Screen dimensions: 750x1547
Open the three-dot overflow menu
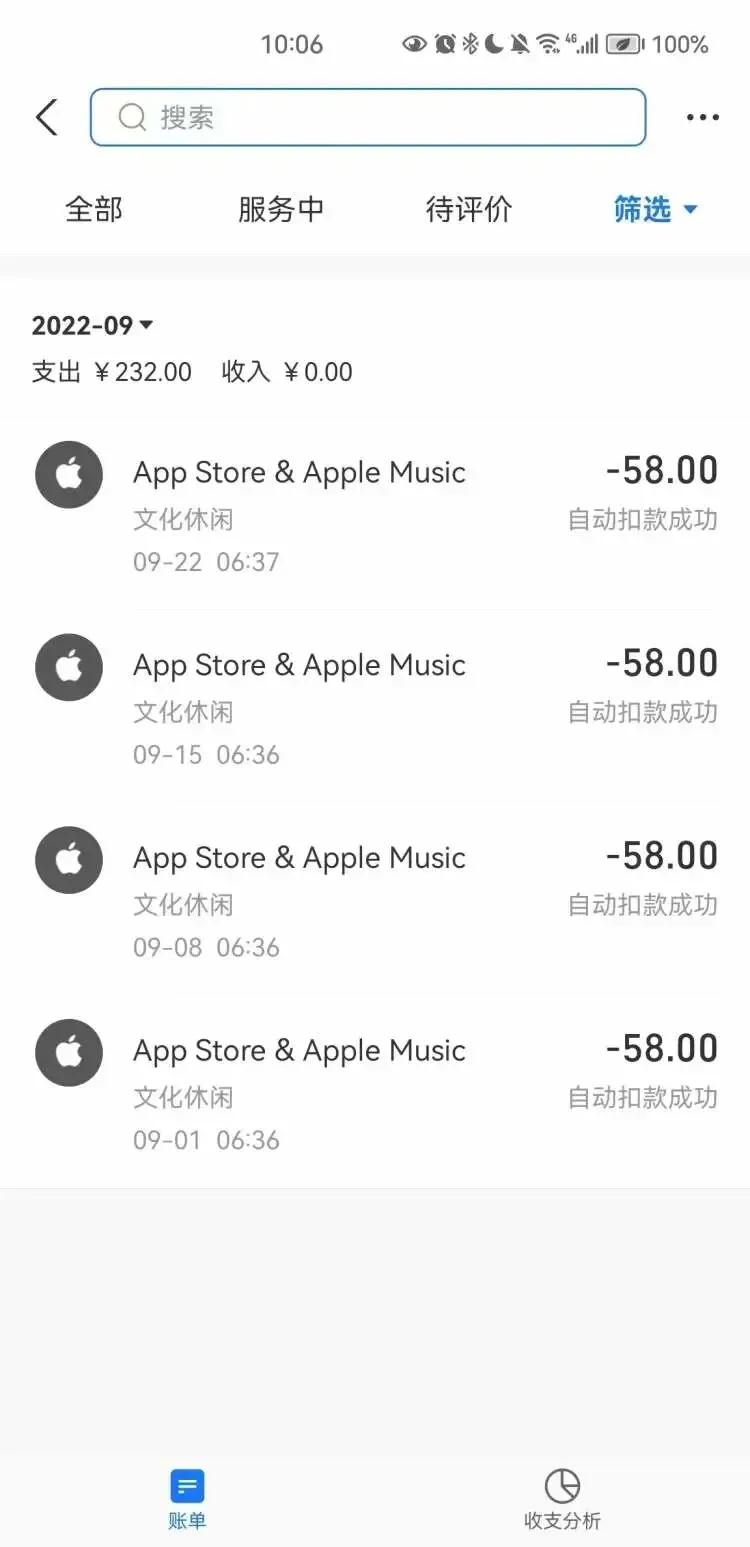point(702,118)
